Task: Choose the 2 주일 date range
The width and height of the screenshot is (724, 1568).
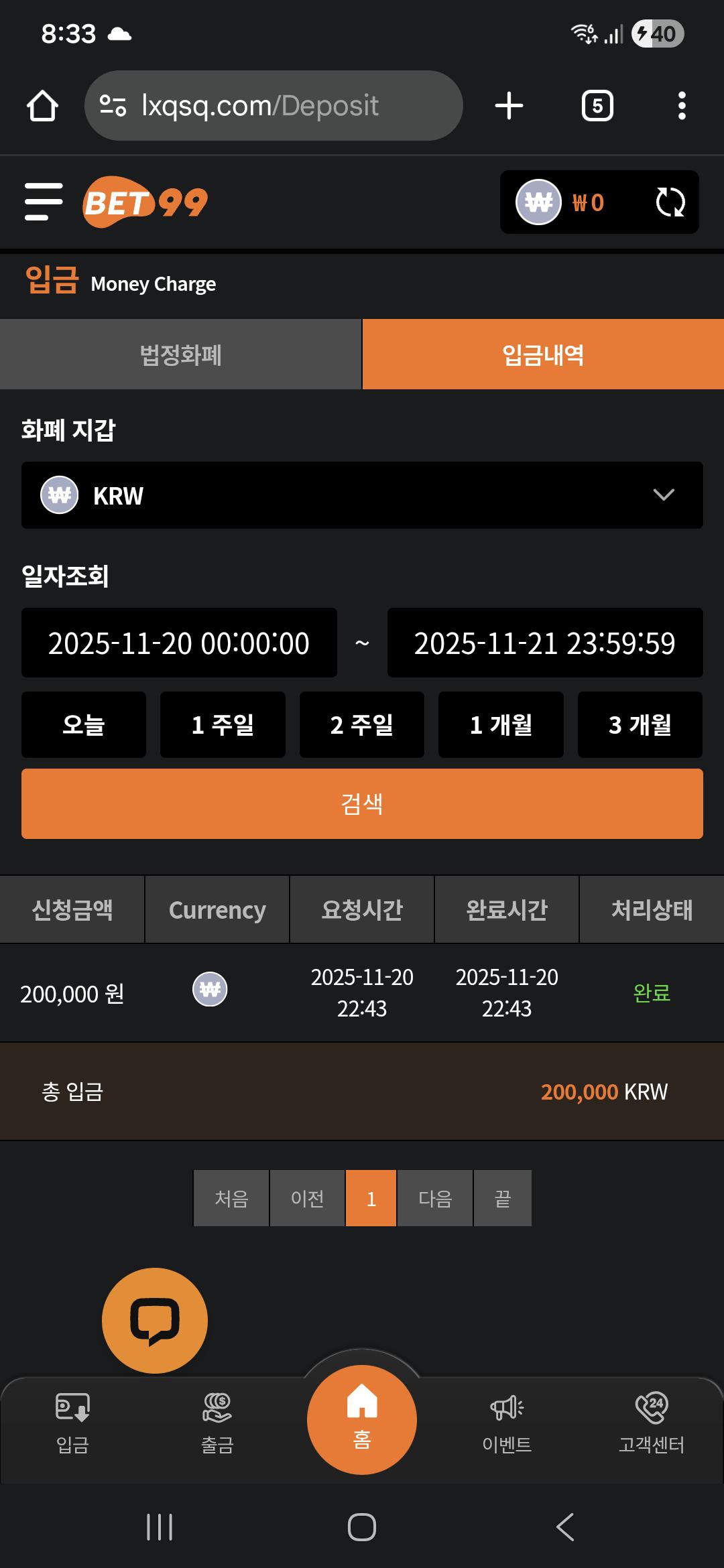Action: (361, 725)
